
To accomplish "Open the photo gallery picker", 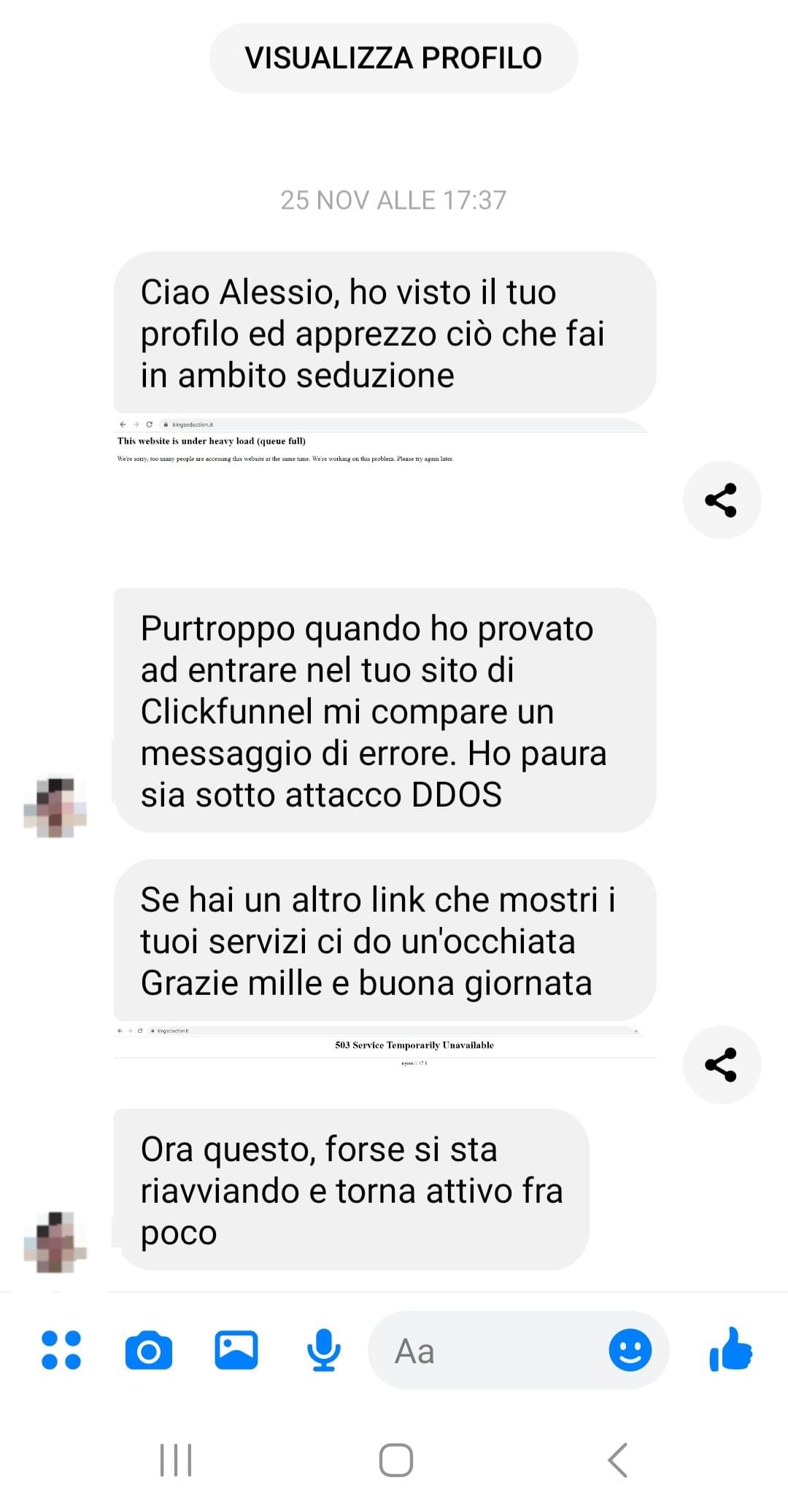I will point(236,1350).
